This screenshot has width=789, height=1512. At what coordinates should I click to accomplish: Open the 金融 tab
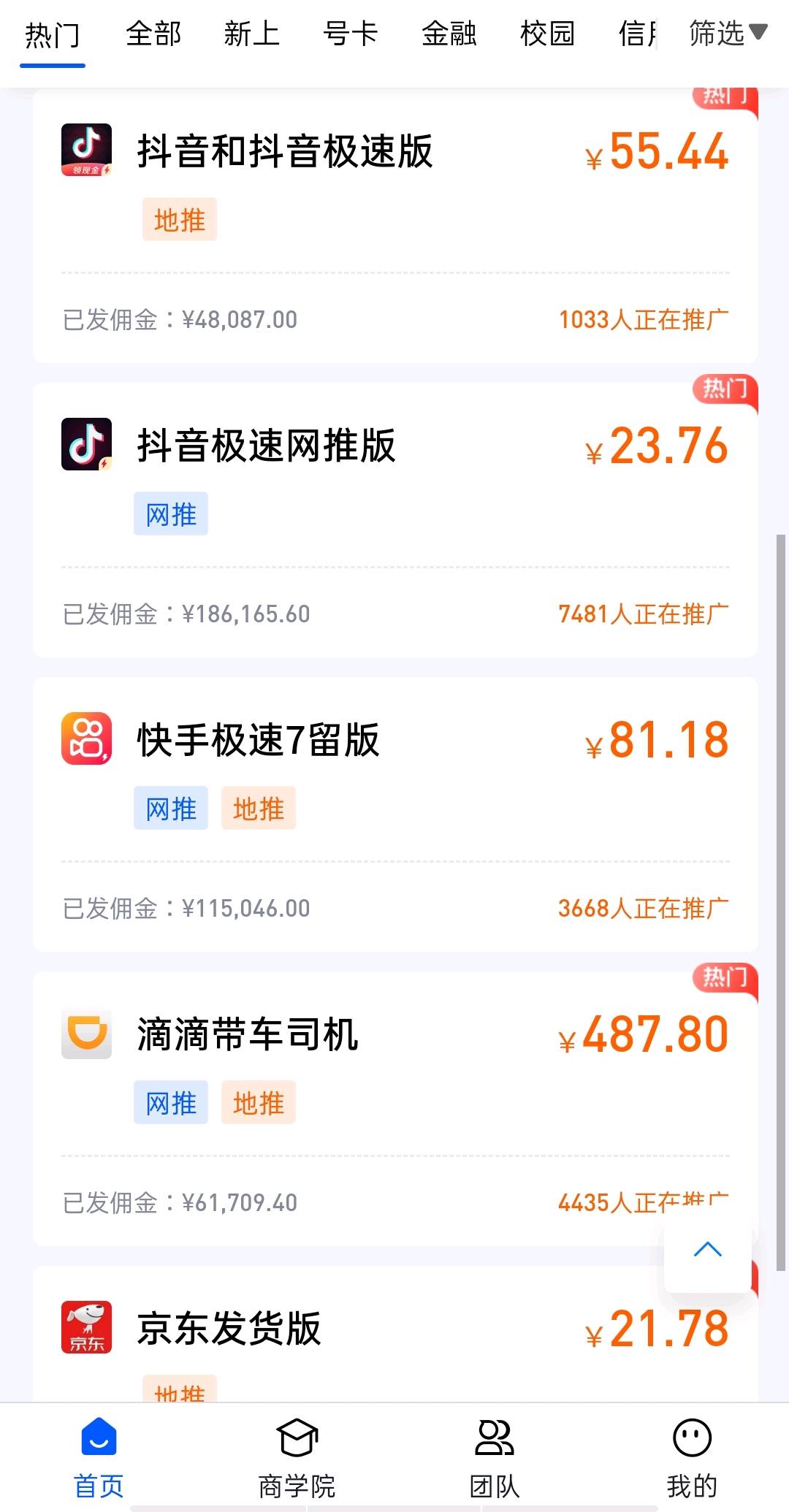(x=449, y=34)
